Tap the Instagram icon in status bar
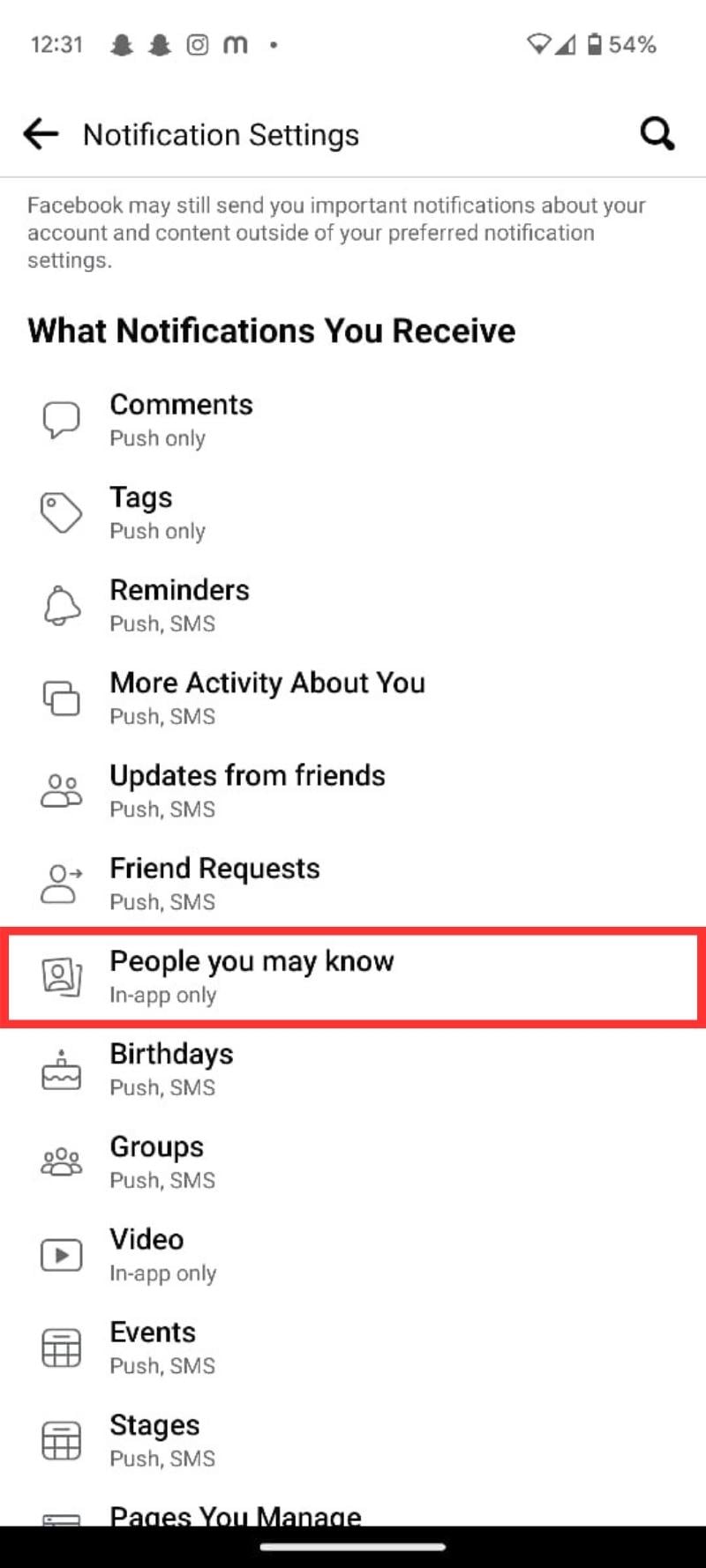The image size is (706, 1568). coord(196,44)
